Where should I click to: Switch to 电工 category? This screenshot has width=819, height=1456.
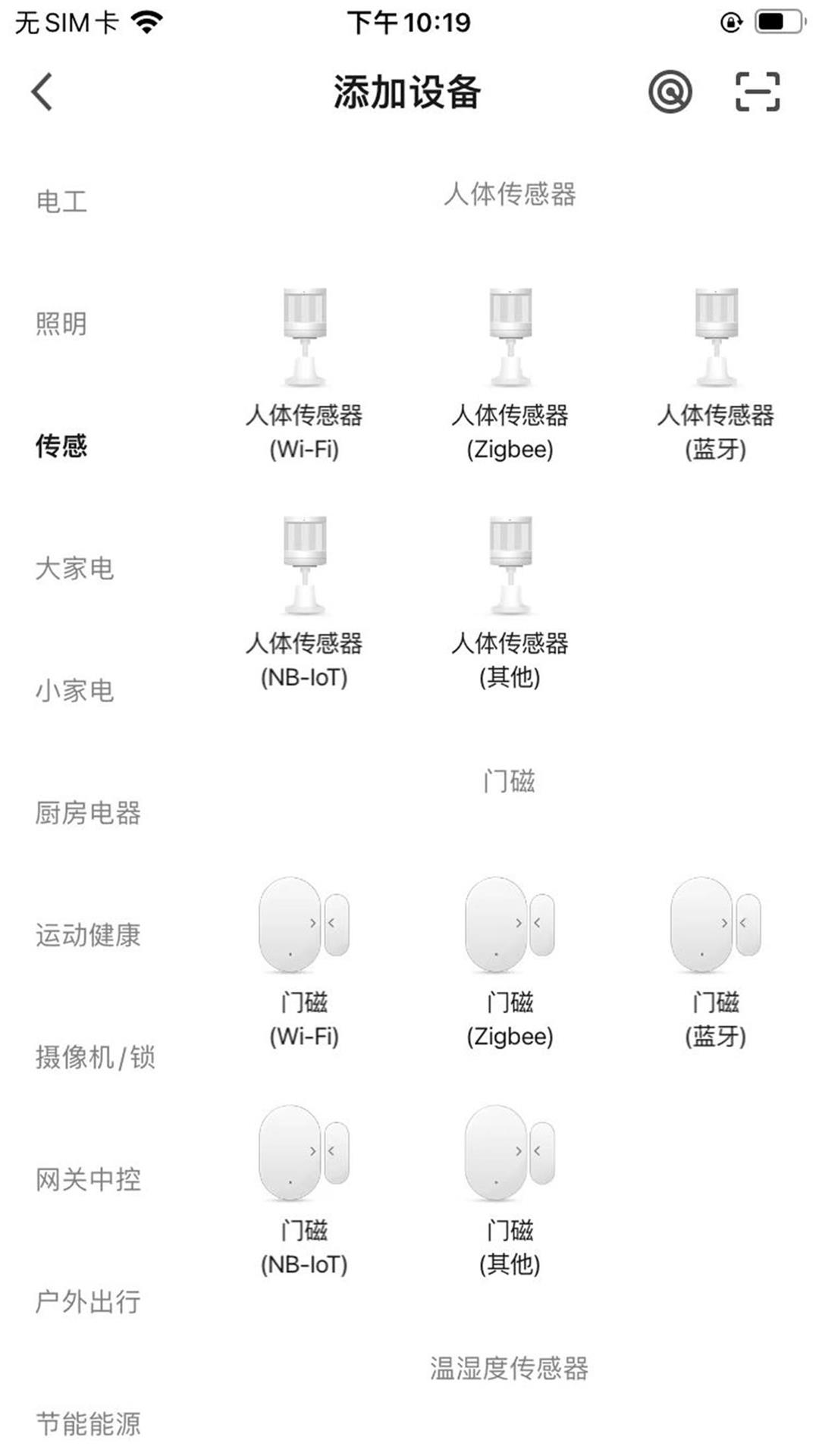pyautogui.click(x=61, y=202)
